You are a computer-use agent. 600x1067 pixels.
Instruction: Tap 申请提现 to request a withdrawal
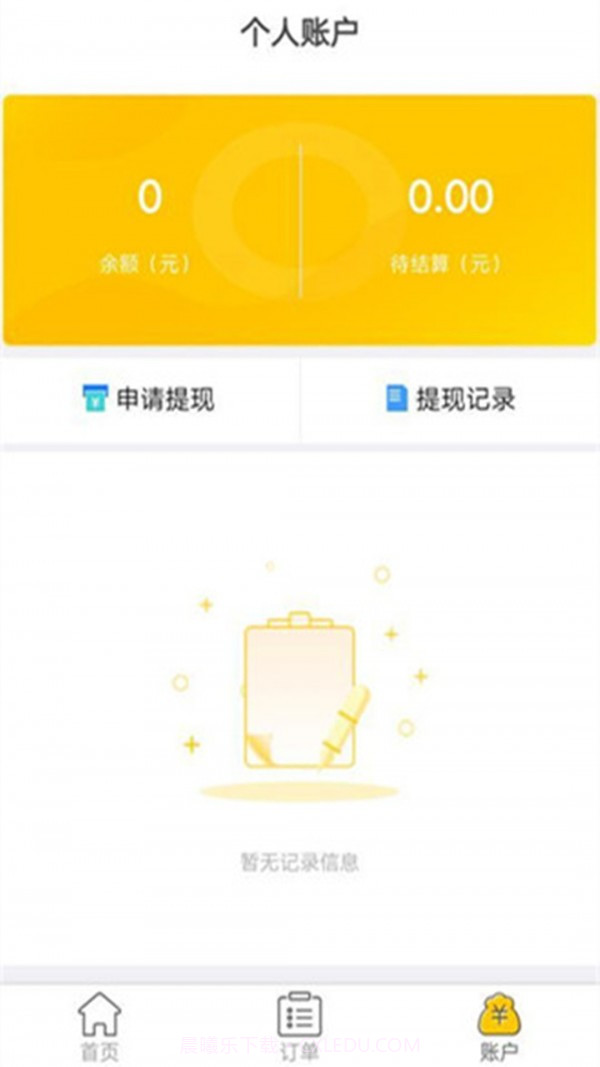click(148, 400)
